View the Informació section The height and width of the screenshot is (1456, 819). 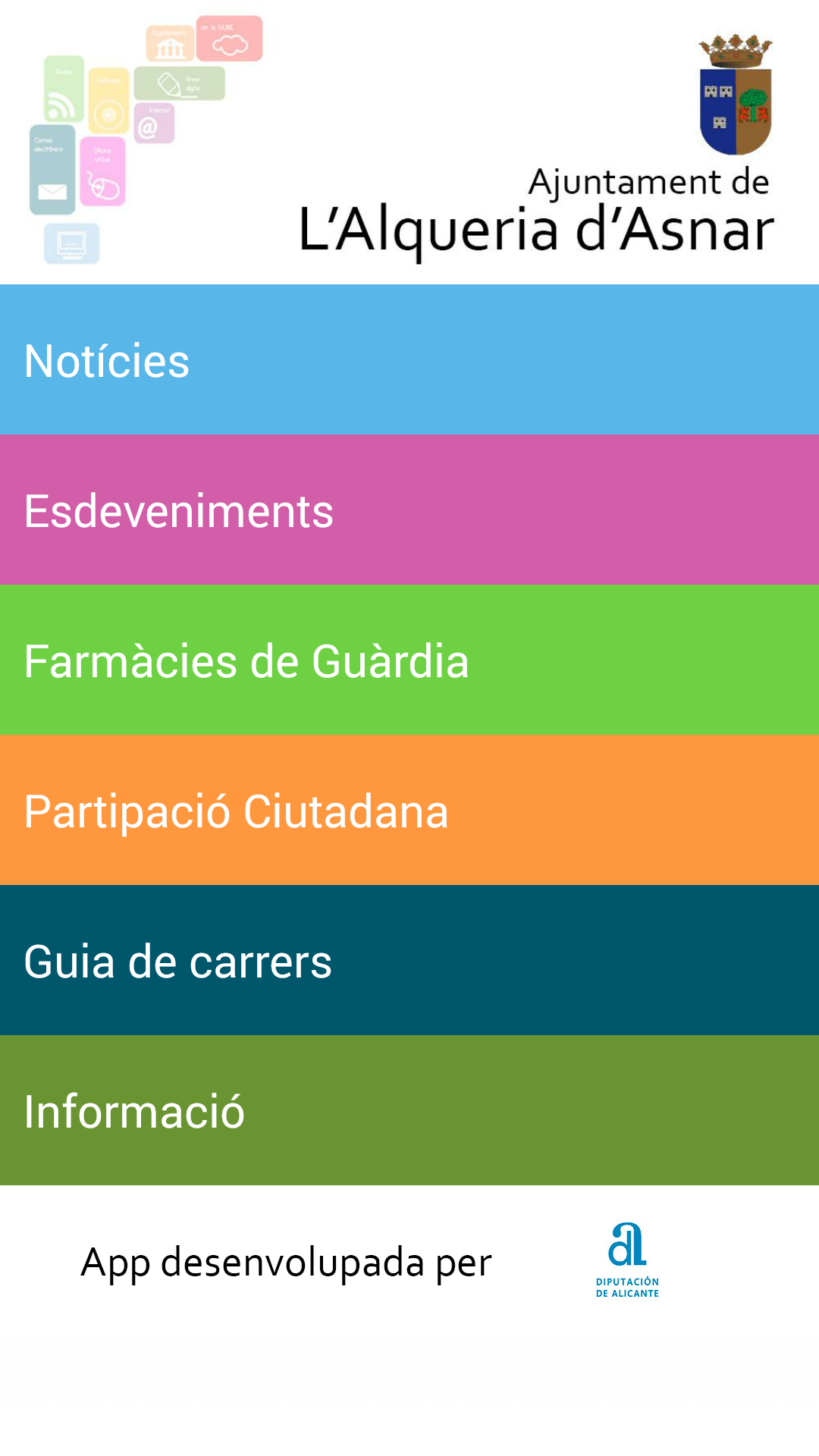(409, 1111)
